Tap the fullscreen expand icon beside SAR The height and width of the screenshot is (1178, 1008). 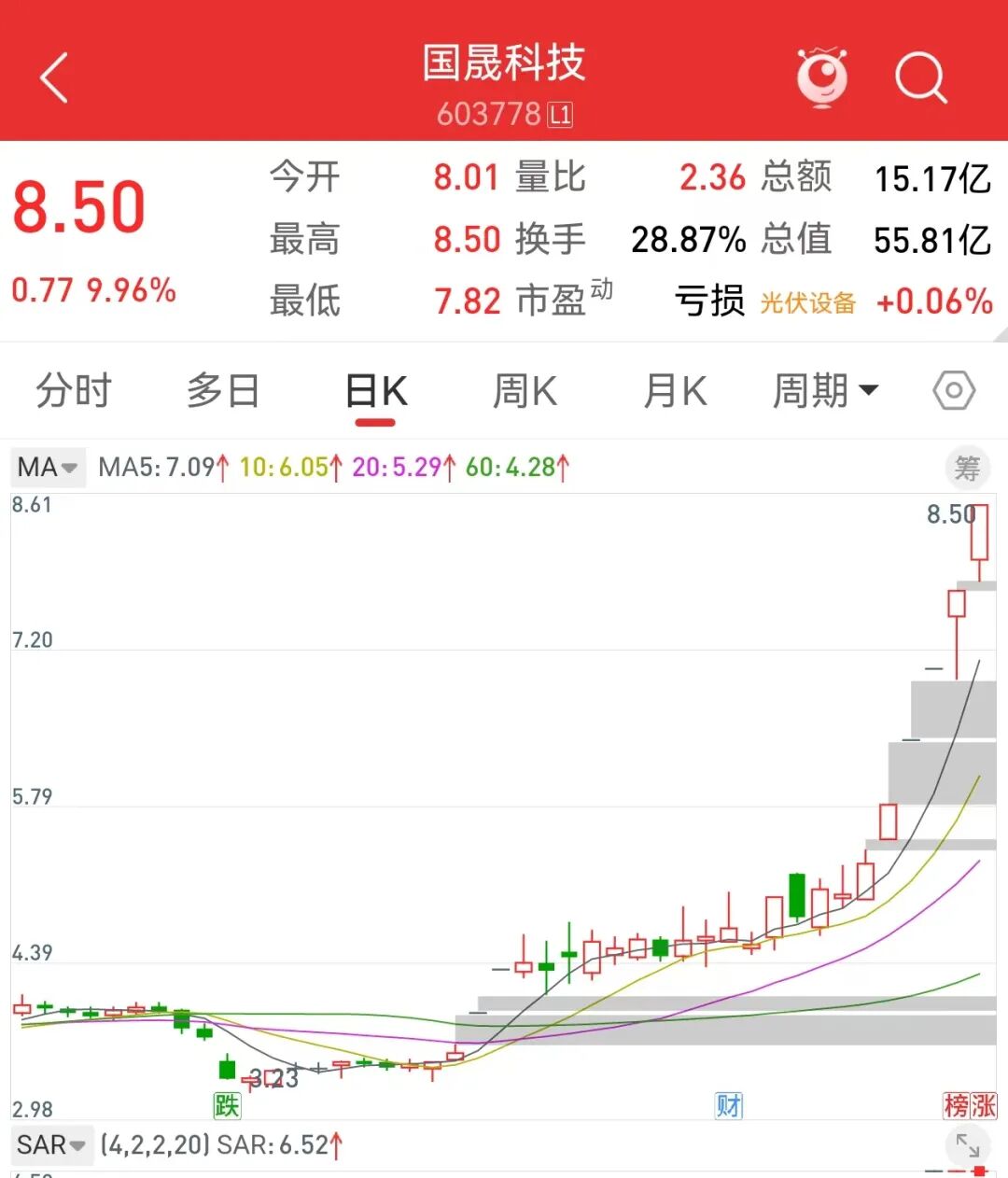point(968,1143)
